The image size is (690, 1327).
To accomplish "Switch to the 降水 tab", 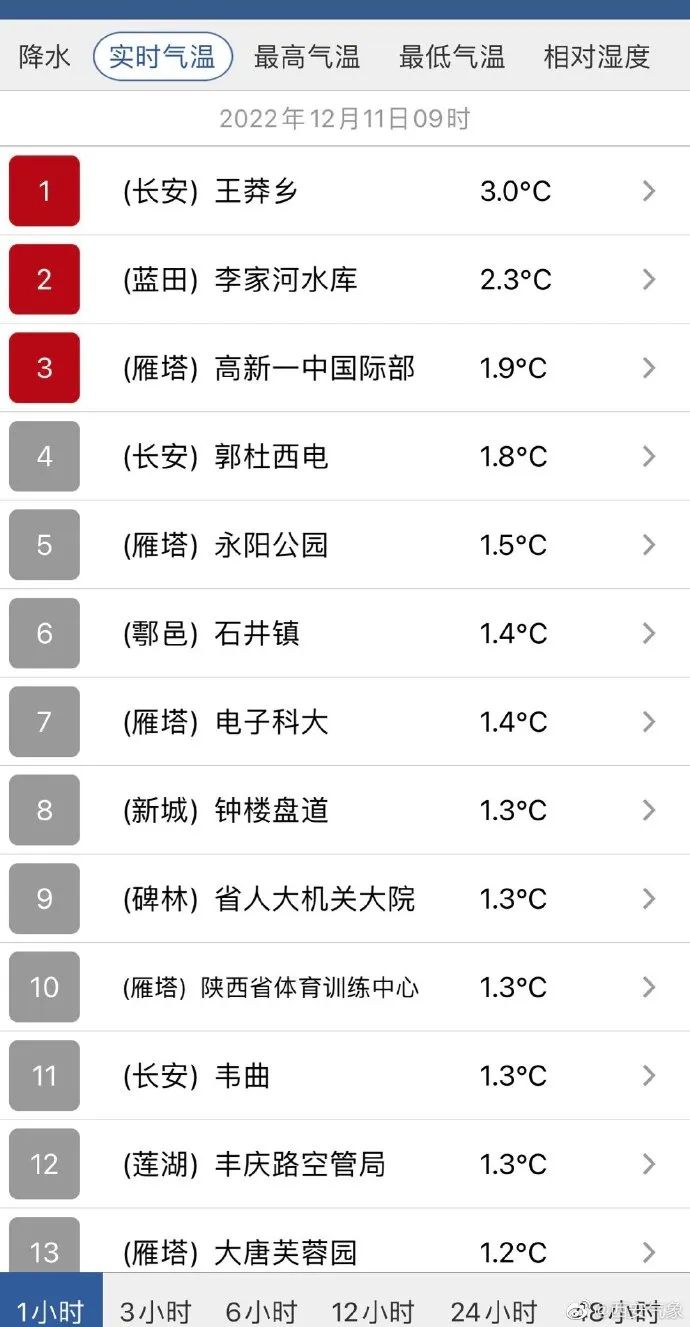I will click(45, 56).
